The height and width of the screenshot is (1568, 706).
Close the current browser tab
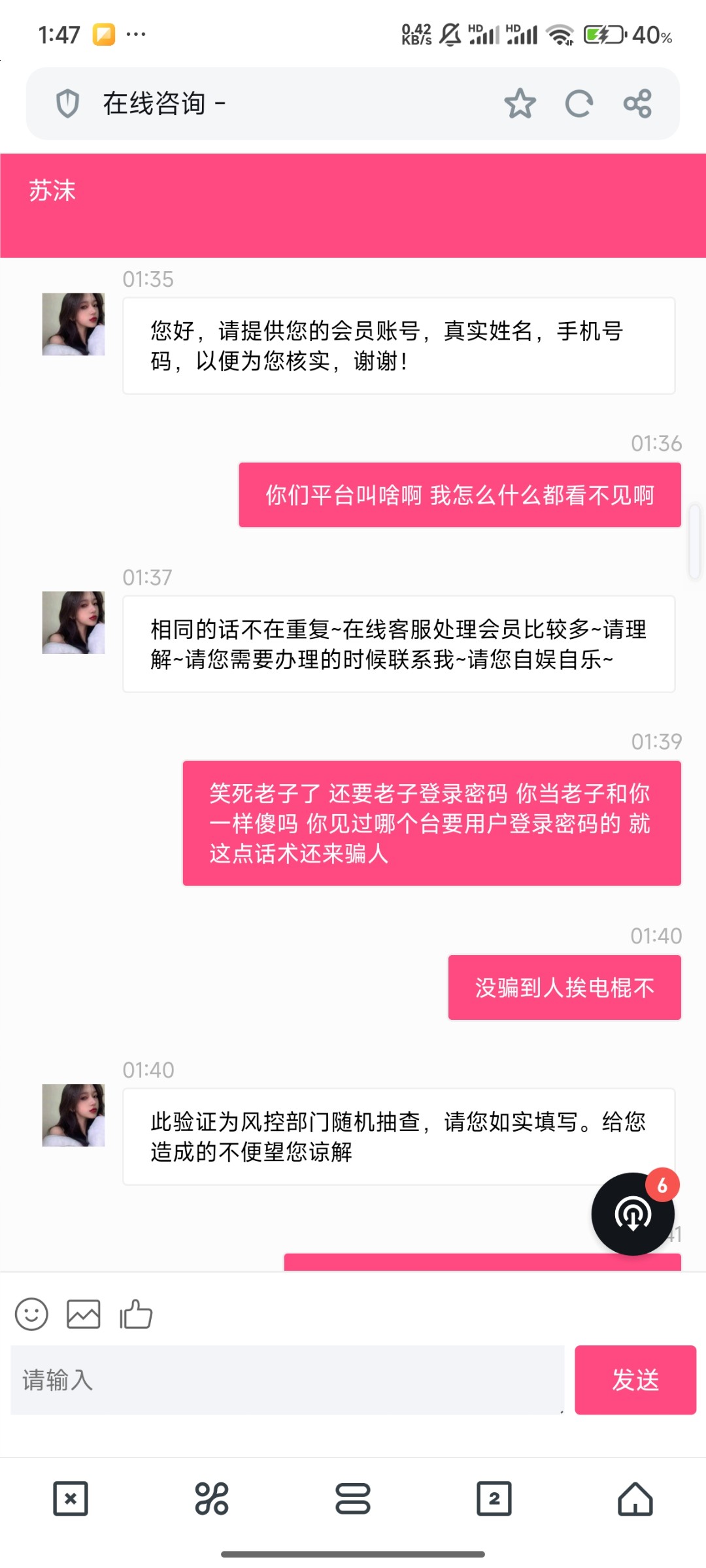coord(71,1498)
